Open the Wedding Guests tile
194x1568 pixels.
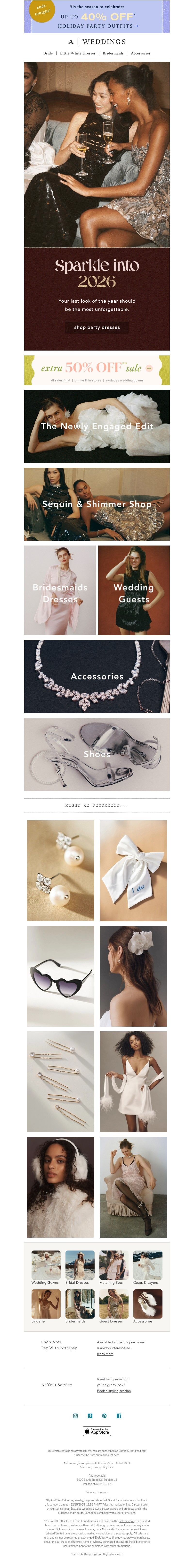pyautogui.click(x=134, y=590)
